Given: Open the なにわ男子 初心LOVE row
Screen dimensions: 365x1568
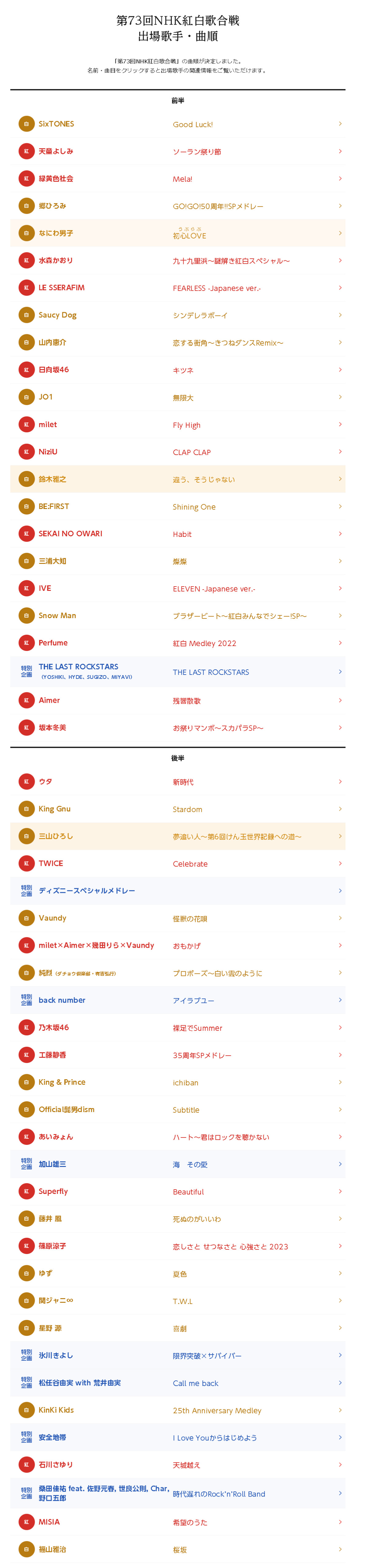Looking at the screenshot, I should pyautogui.click(x=177, y=233).
